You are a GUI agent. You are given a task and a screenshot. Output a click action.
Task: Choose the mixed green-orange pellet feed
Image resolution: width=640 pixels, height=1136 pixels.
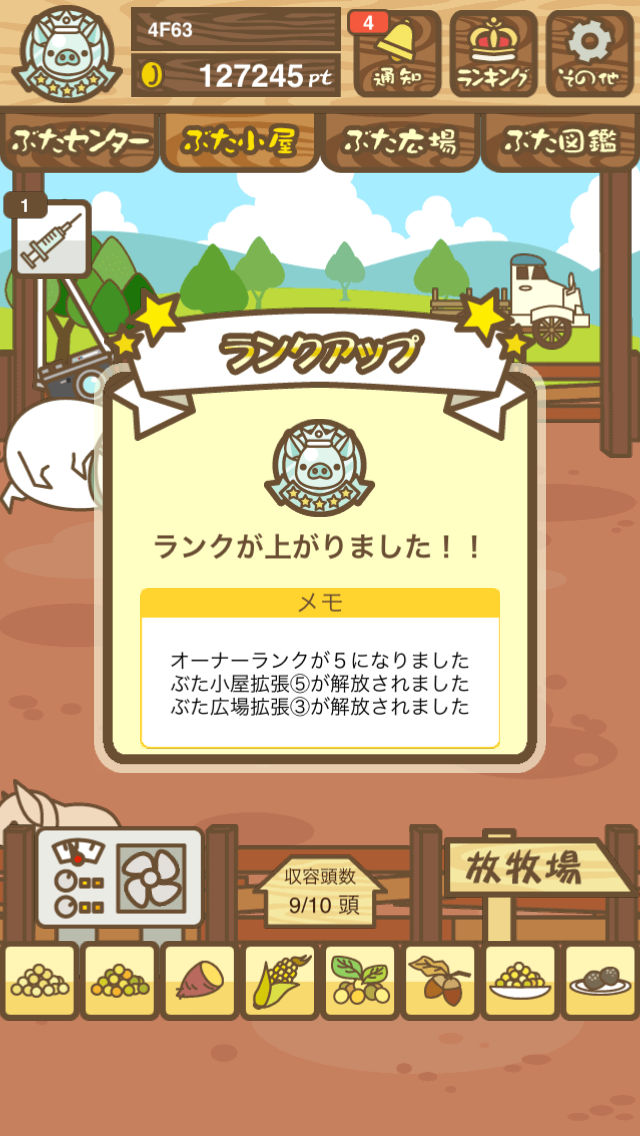click(x=120, y=981)
